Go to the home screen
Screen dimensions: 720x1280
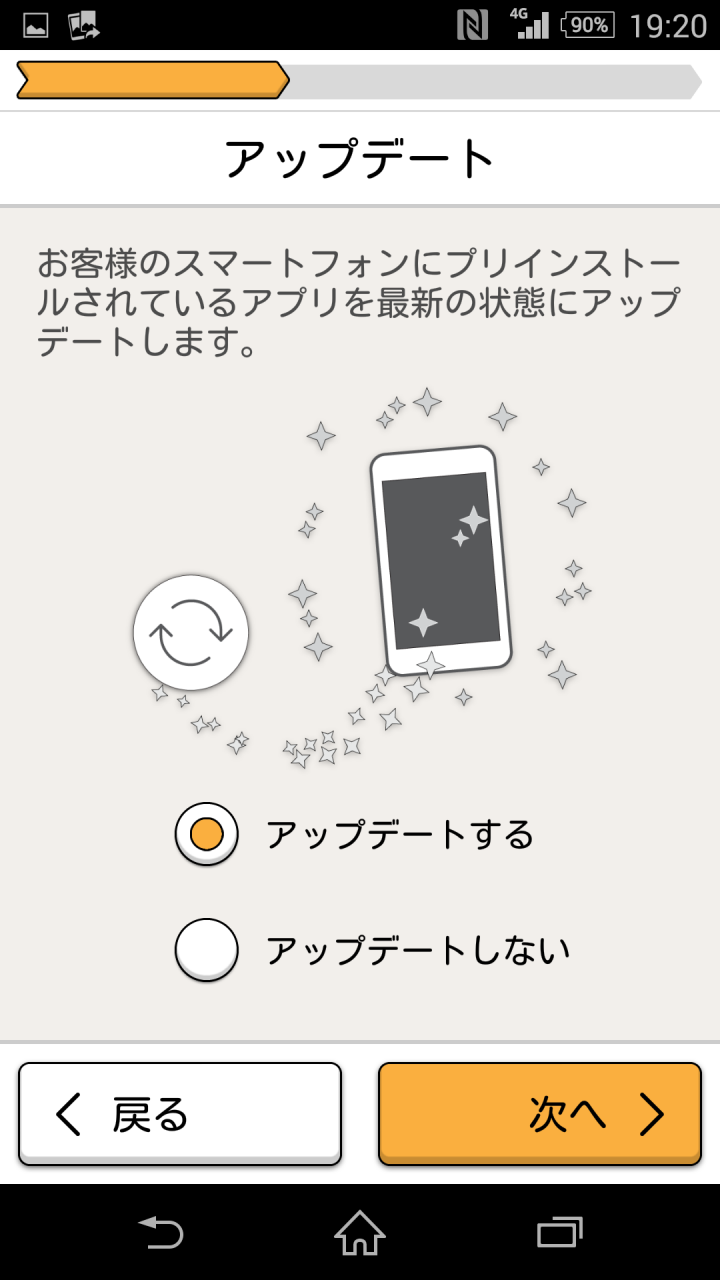point(360,1232)
